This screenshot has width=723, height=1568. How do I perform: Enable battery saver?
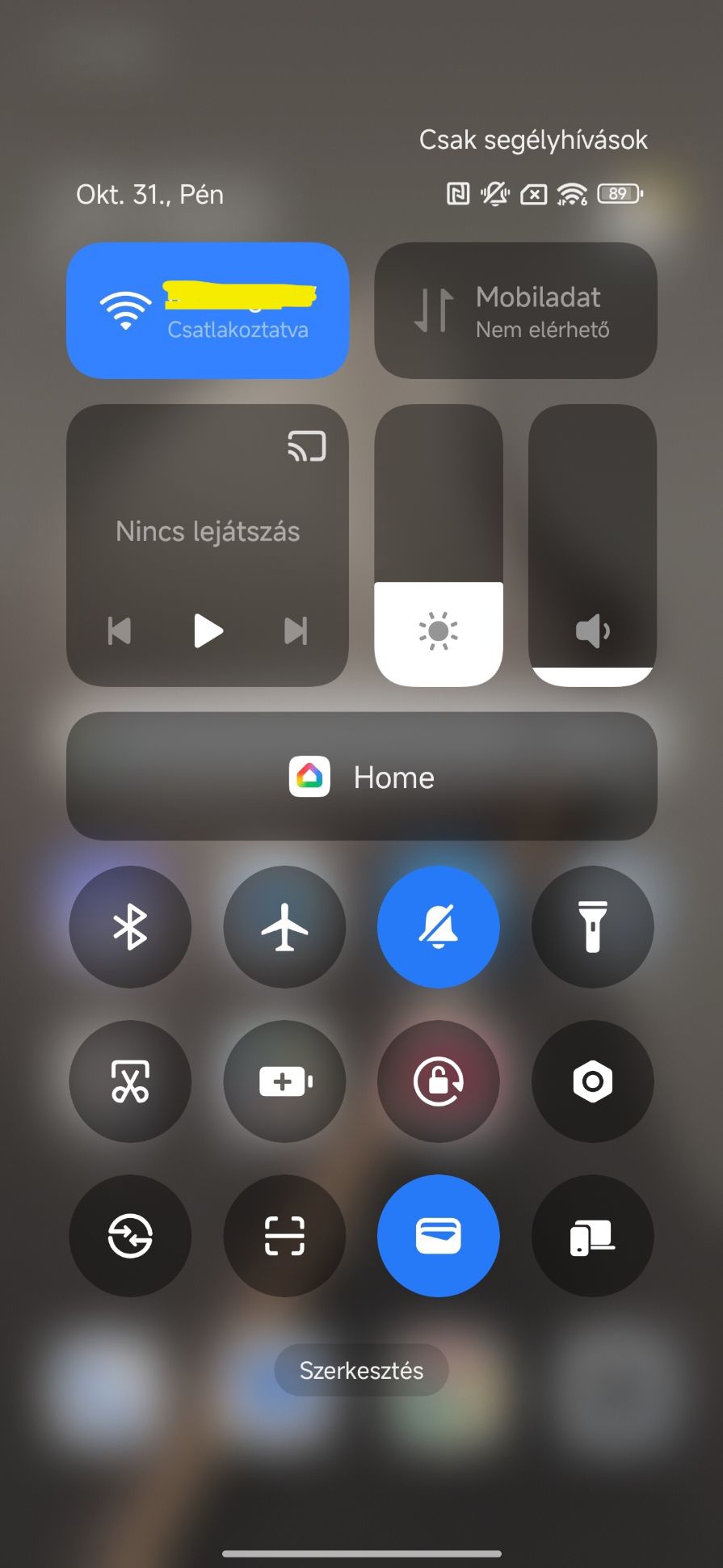(x=284, y=1081)
